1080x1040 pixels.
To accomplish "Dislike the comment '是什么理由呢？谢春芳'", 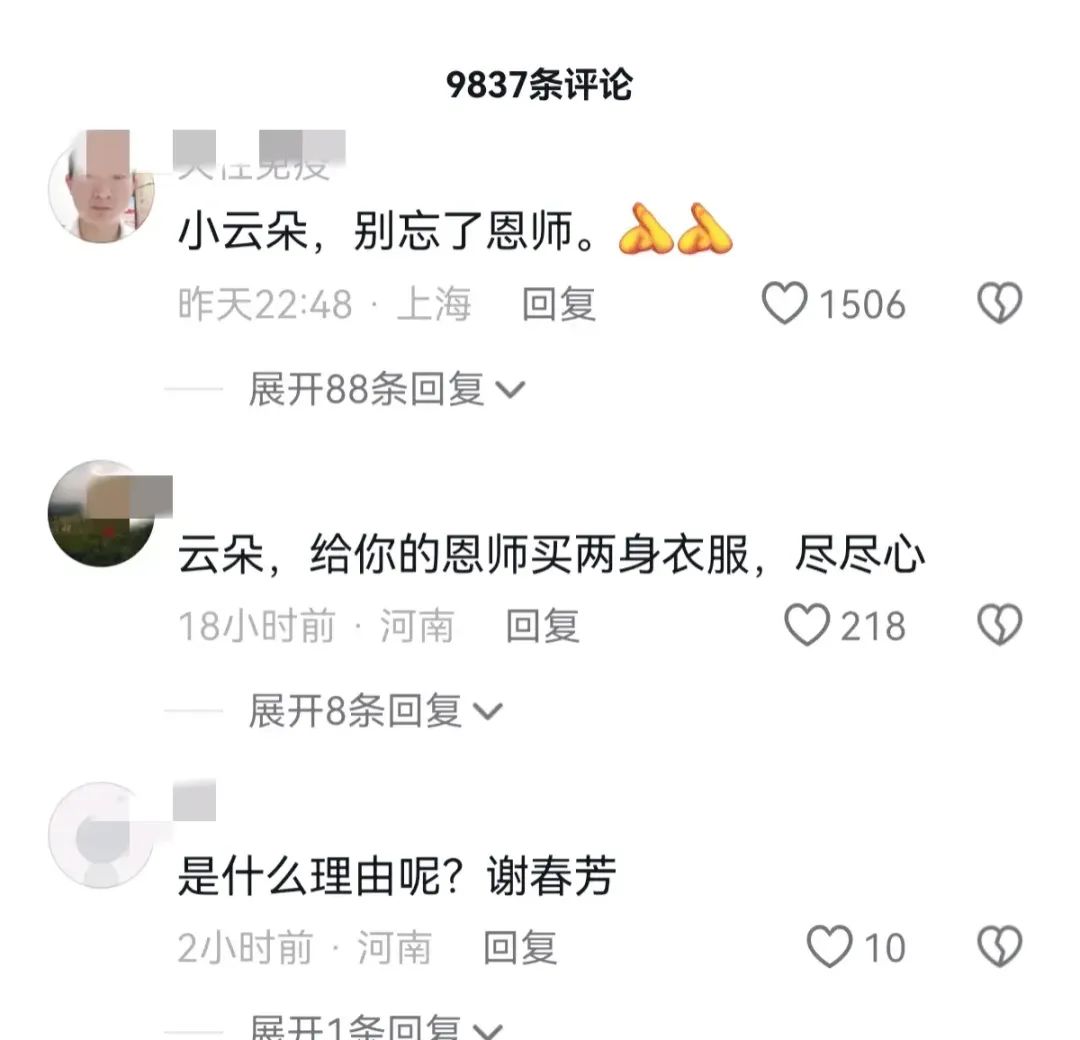I will click(x=999, y=947).
